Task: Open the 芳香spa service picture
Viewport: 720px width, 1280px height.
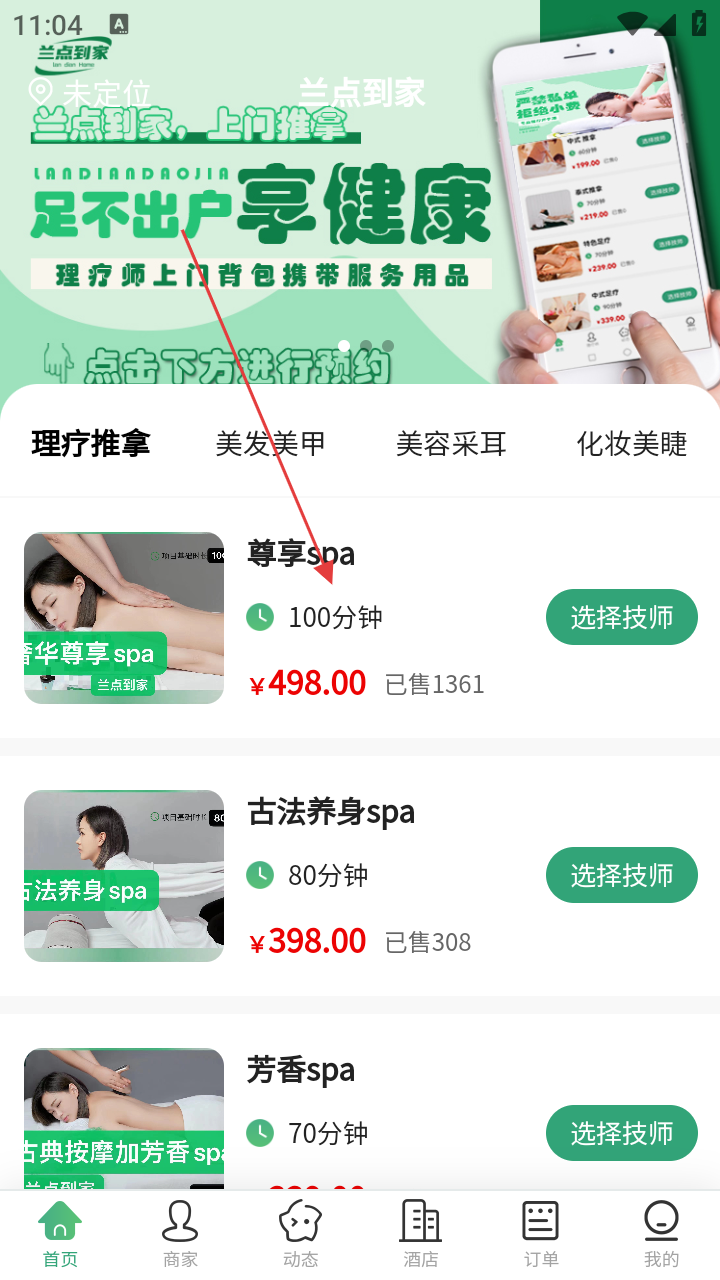Action: [124, 1118]
